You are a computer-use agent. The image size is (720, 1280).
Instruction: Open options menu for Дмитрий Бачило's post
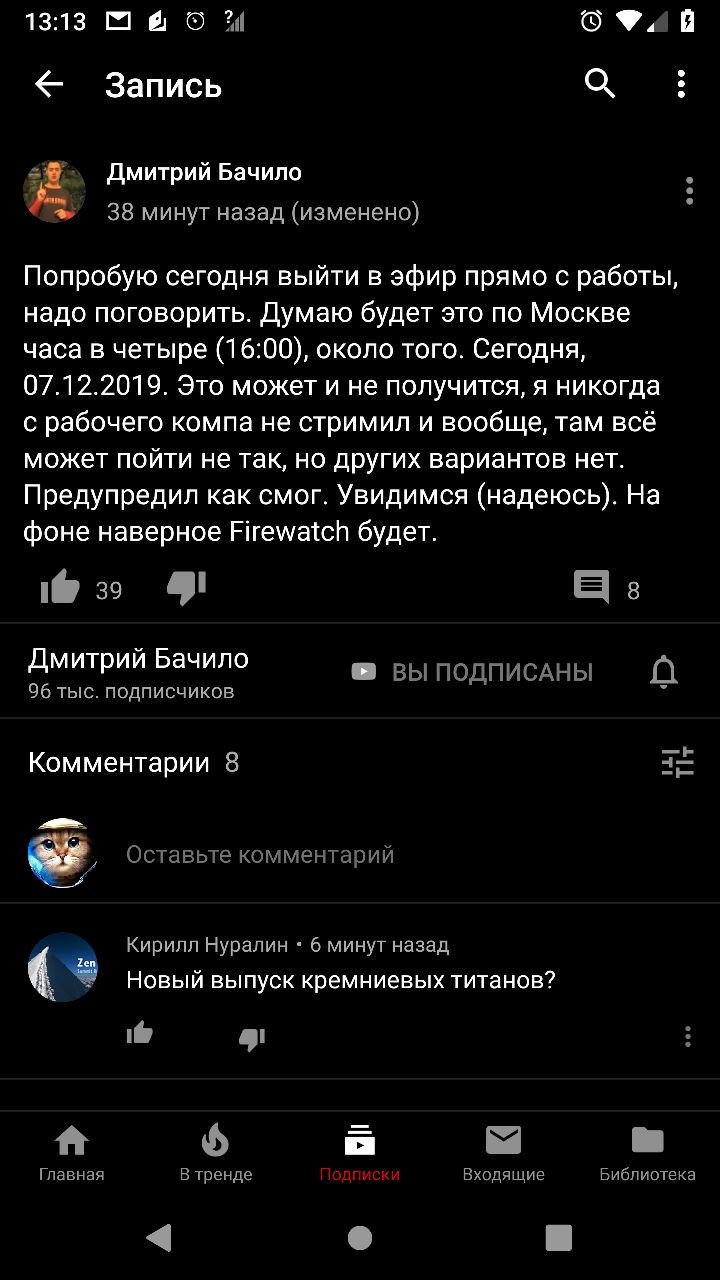click(x=689, y=191)
